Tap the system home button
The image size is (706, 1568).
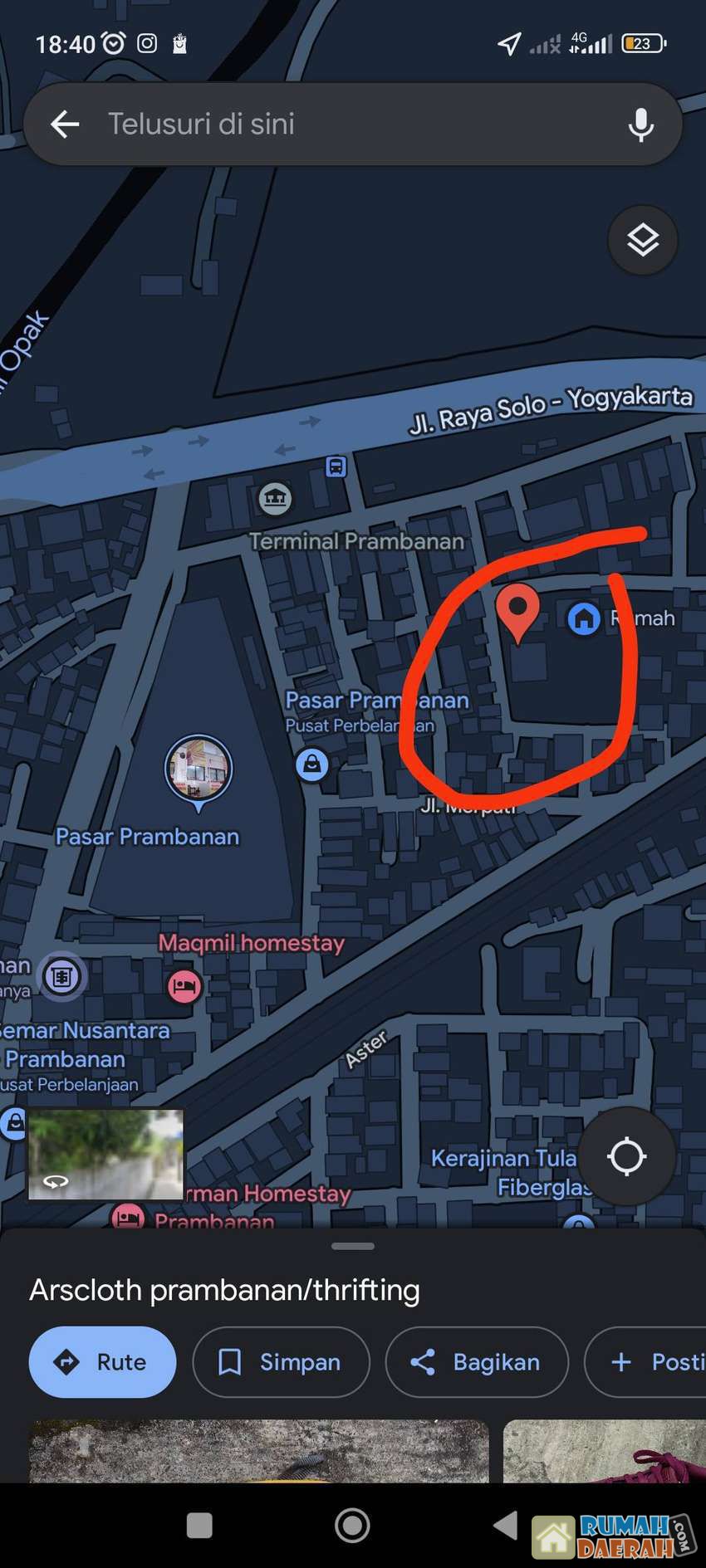tap(352, 1525)
